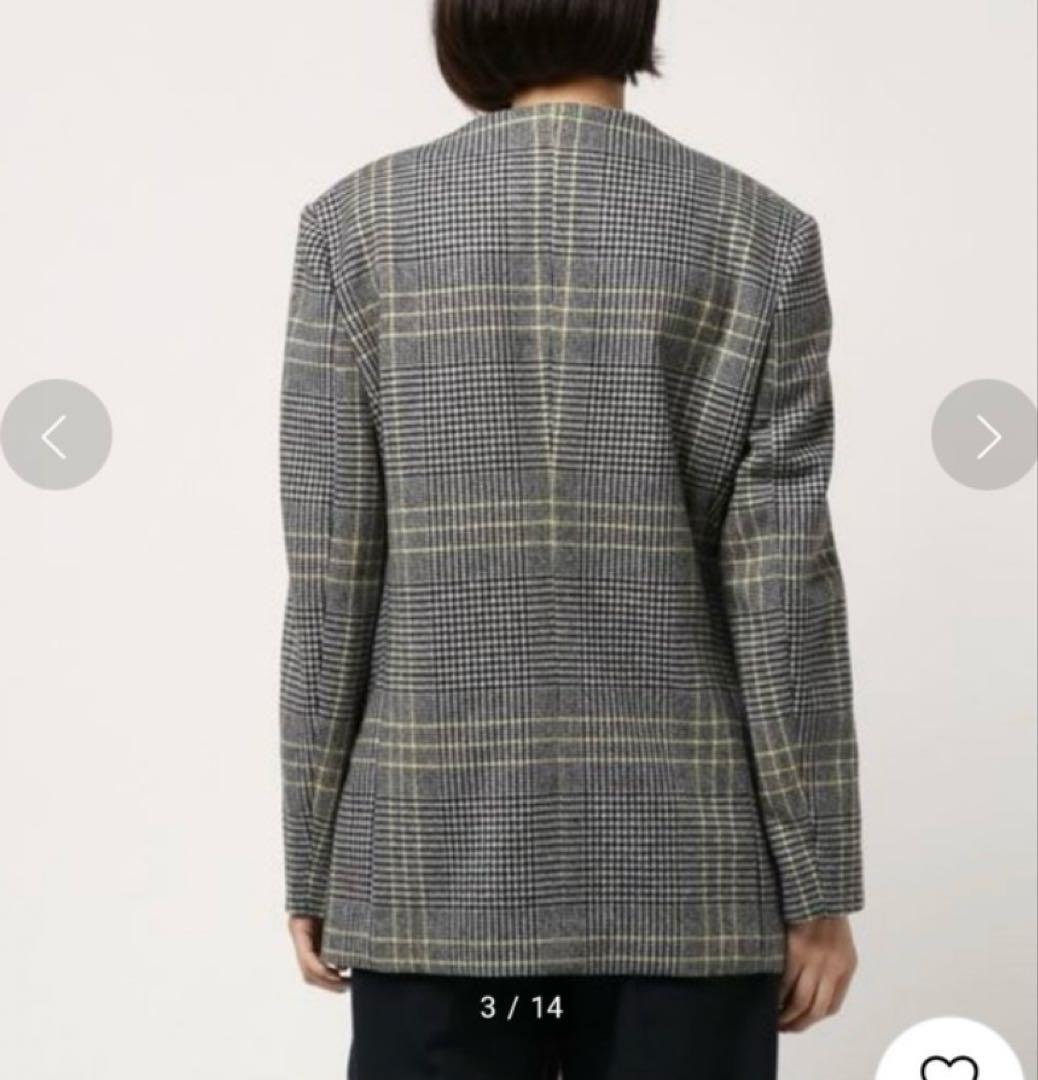
Task: Show the next product photo
Action: point(987,436)
